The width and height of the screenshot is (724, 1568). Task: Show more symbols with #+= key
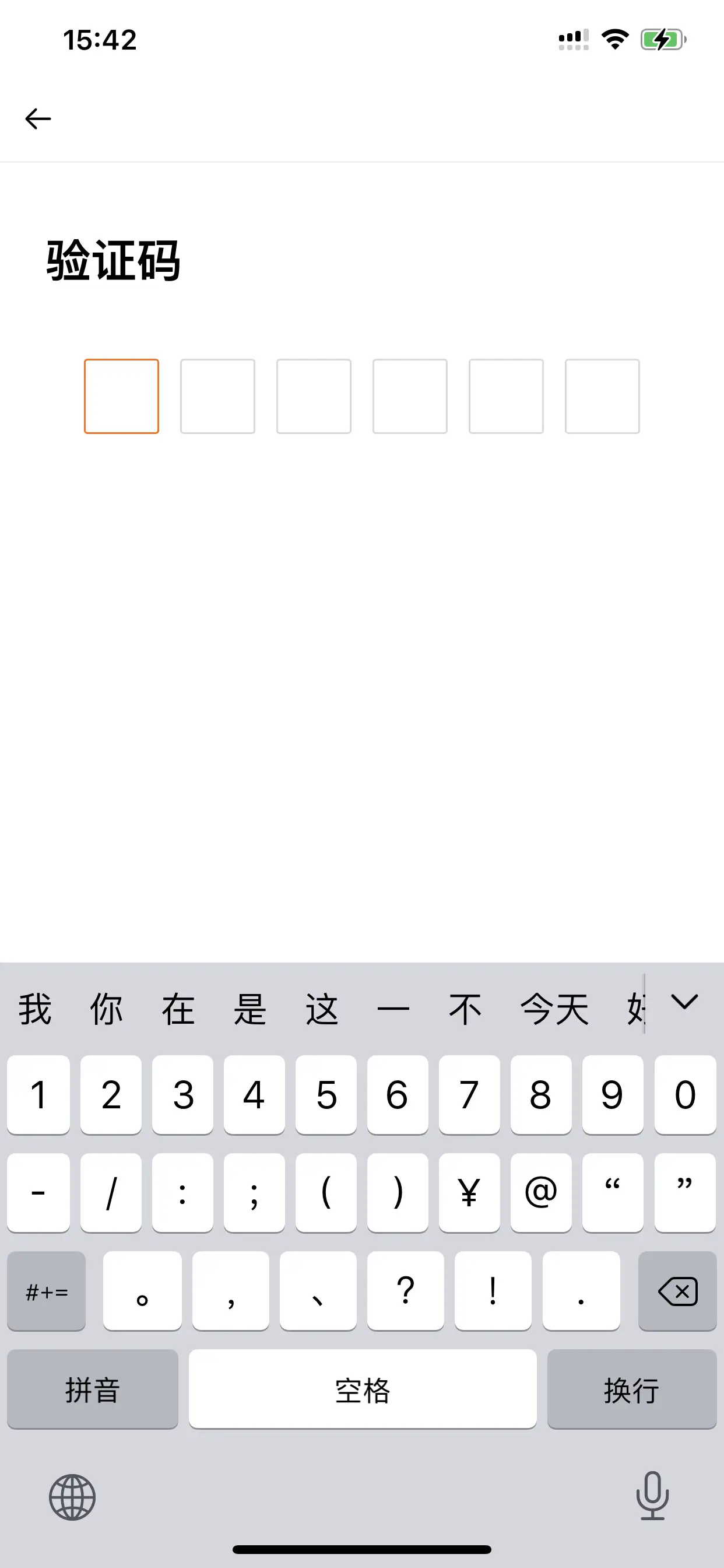pyautogui.click(x=46, y=1291)
